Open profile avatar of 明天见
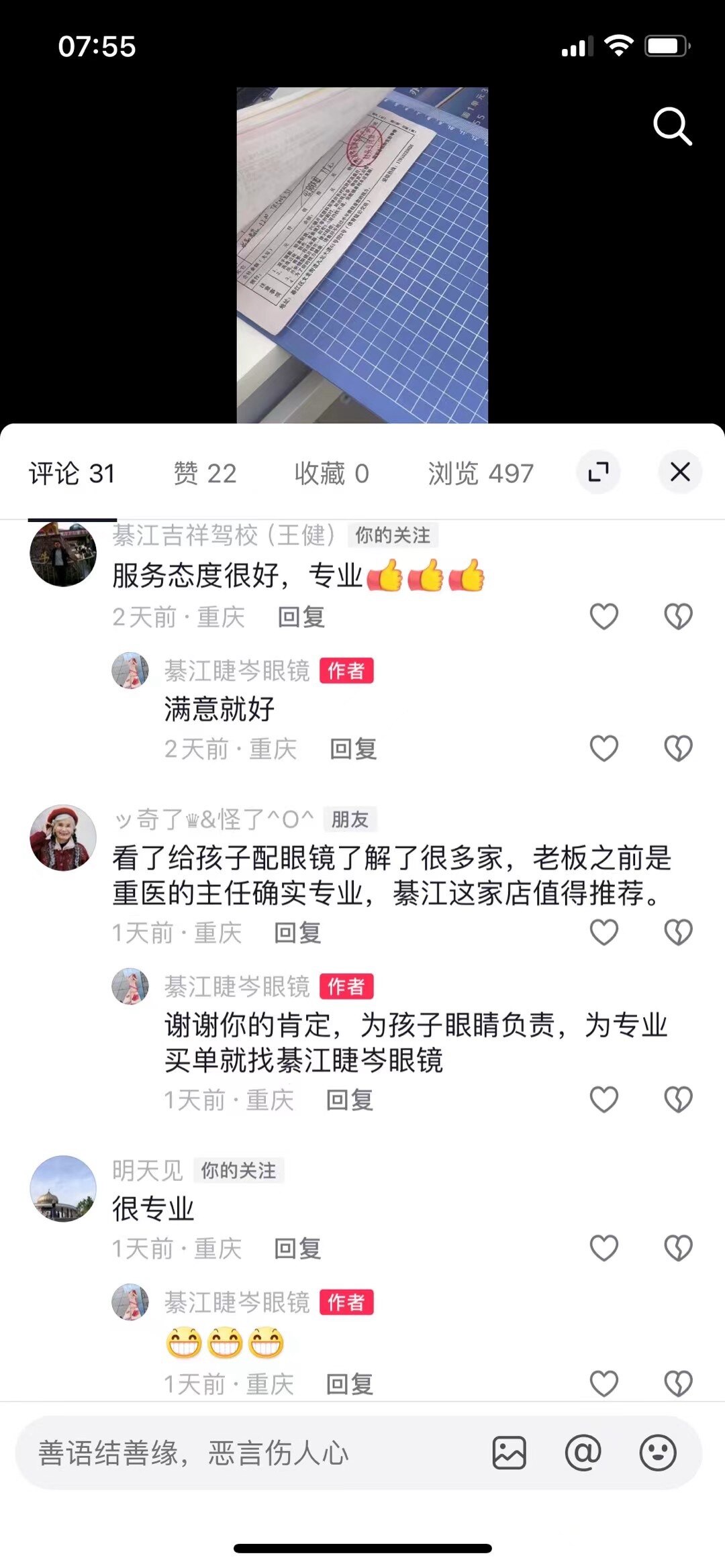This screenshot has height=1568, width=725. tap(63, 1188)
